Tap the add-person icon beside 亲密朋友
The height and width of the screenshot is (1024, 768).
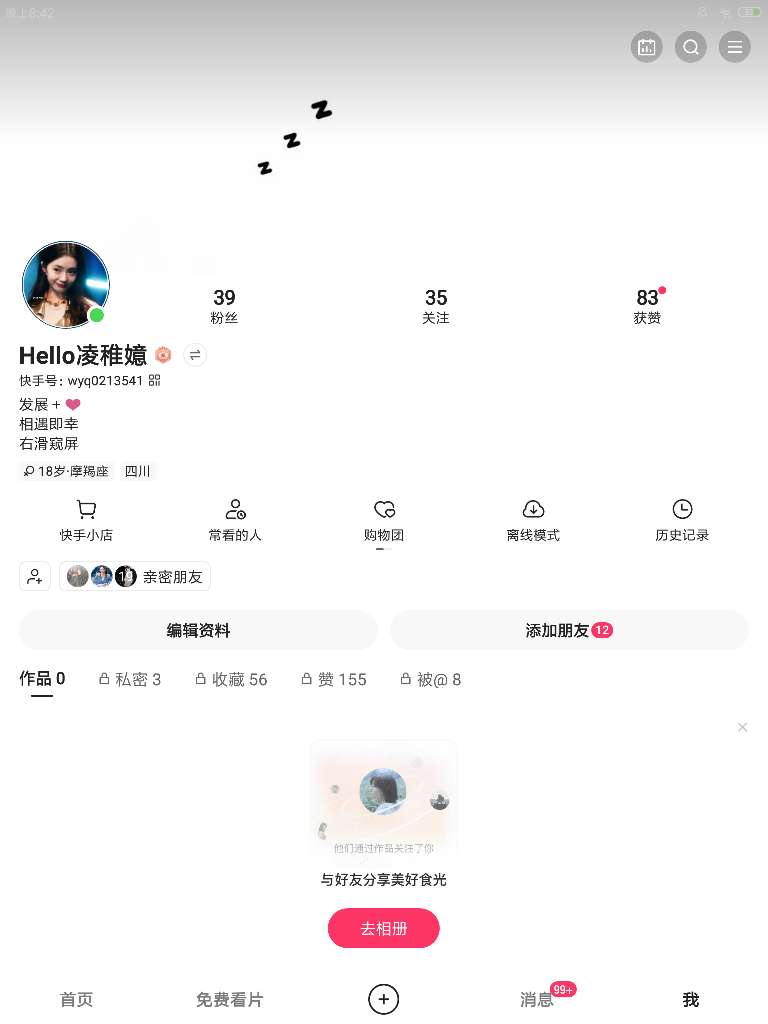(35, 576)
